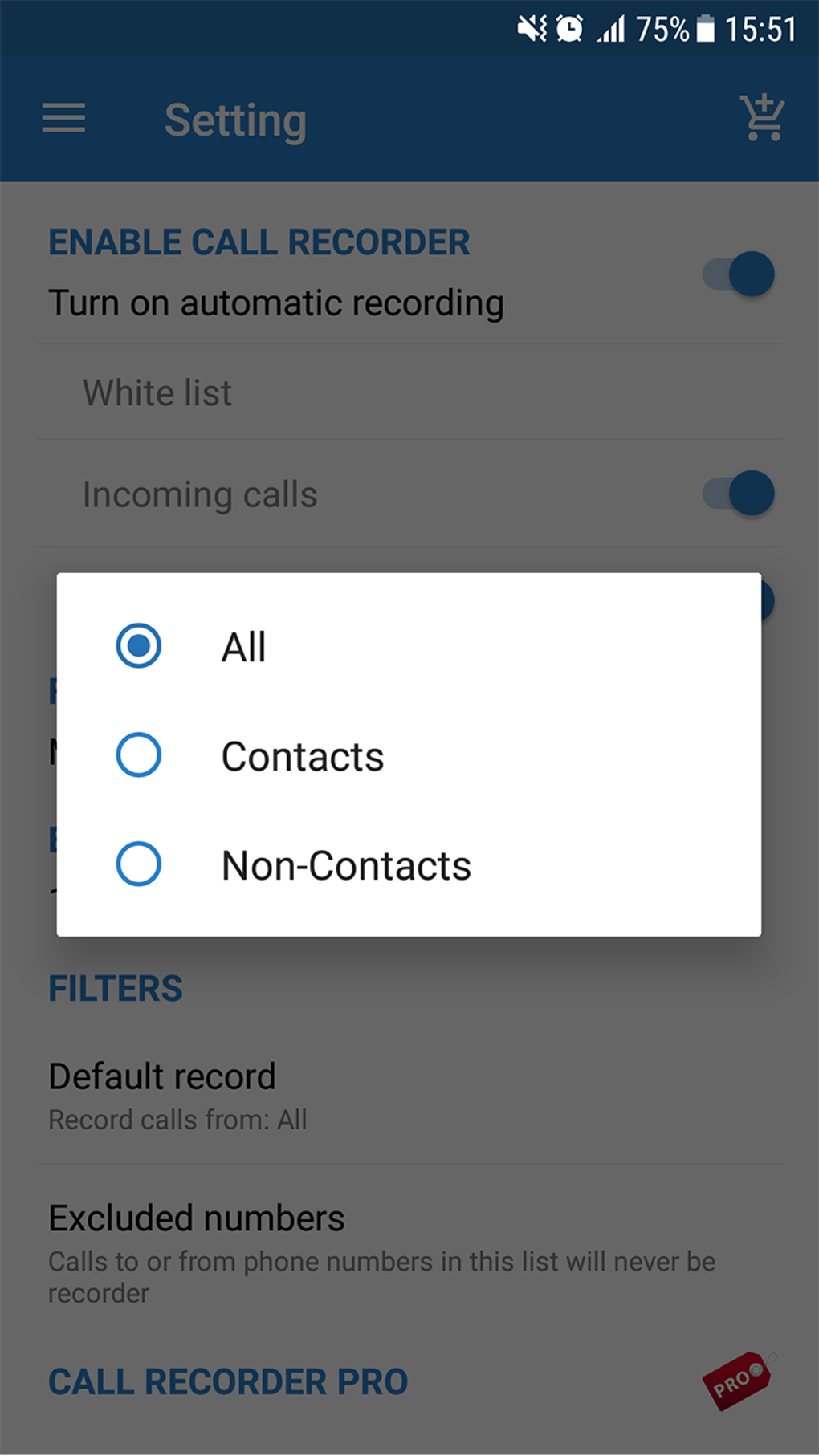Turn off the Incoming calls switch
The height and width of the screenshot is (1456, 819).
[737, 494]
